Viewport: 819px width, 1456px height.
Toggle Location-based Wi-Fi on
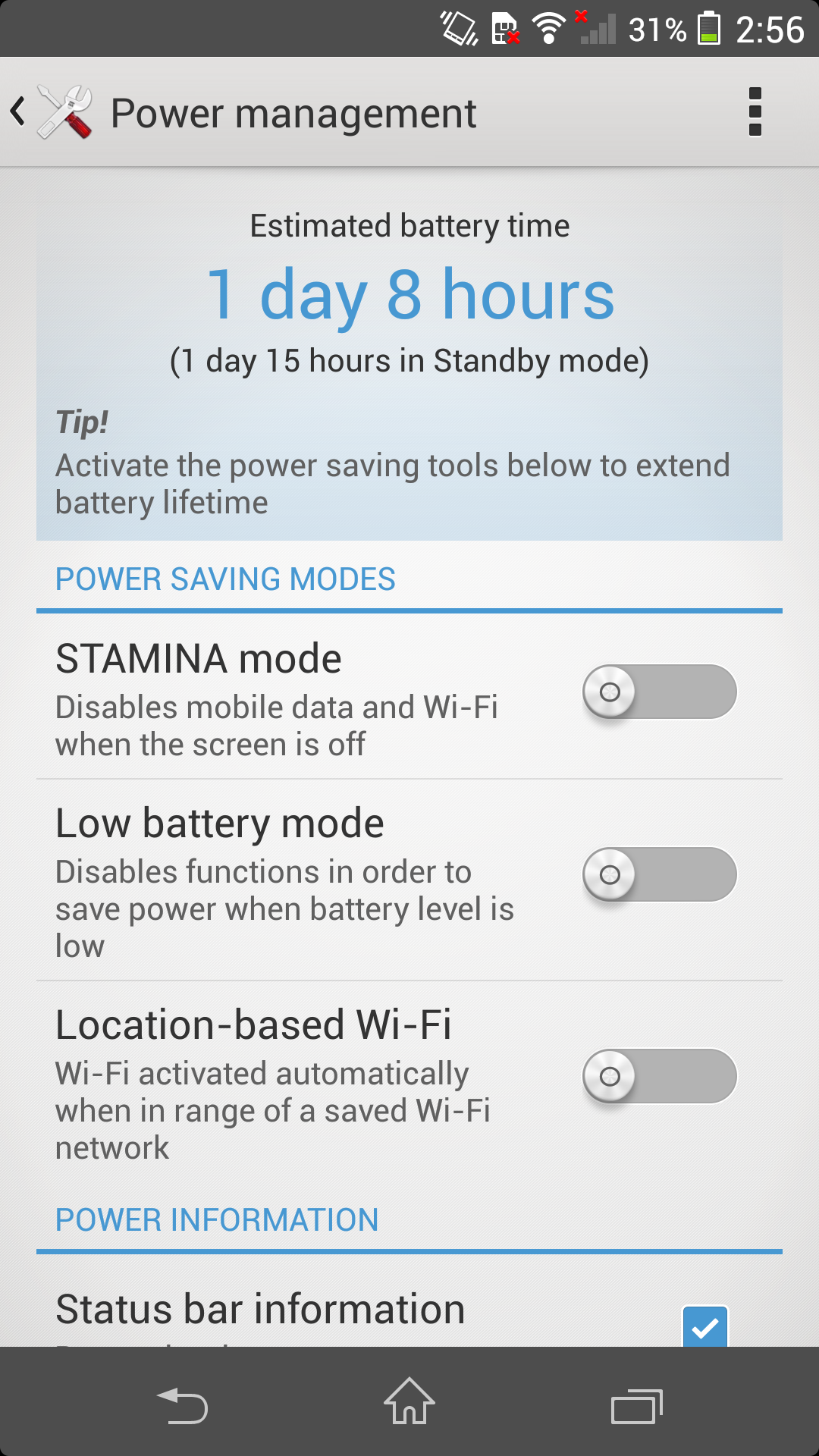[x=660, y=1077]
